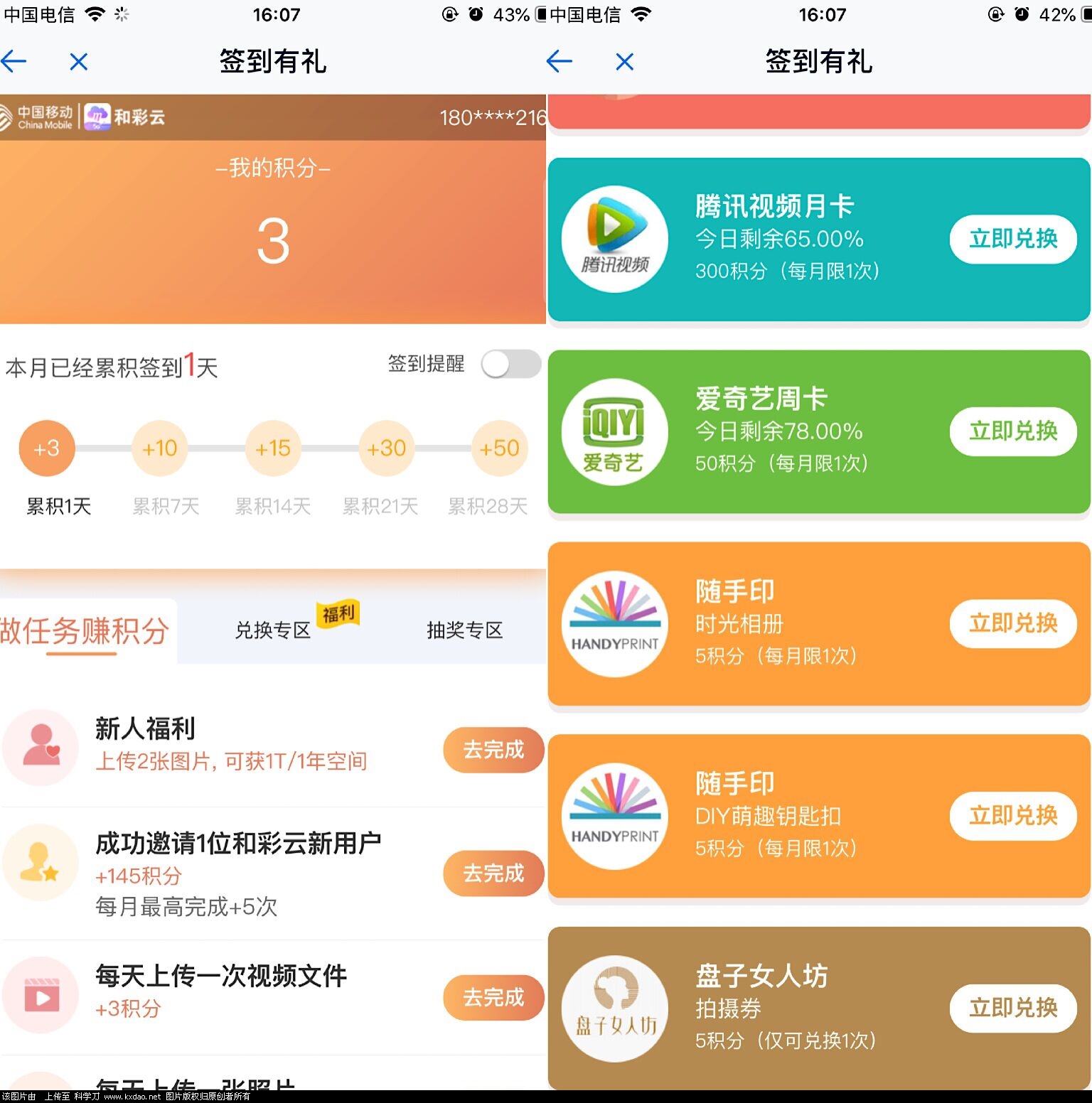Viewport: 1092px width, 1103px height.
Task: Tap 去完成 for inviting a new 和彩云 user
Action: coord(493,873)
